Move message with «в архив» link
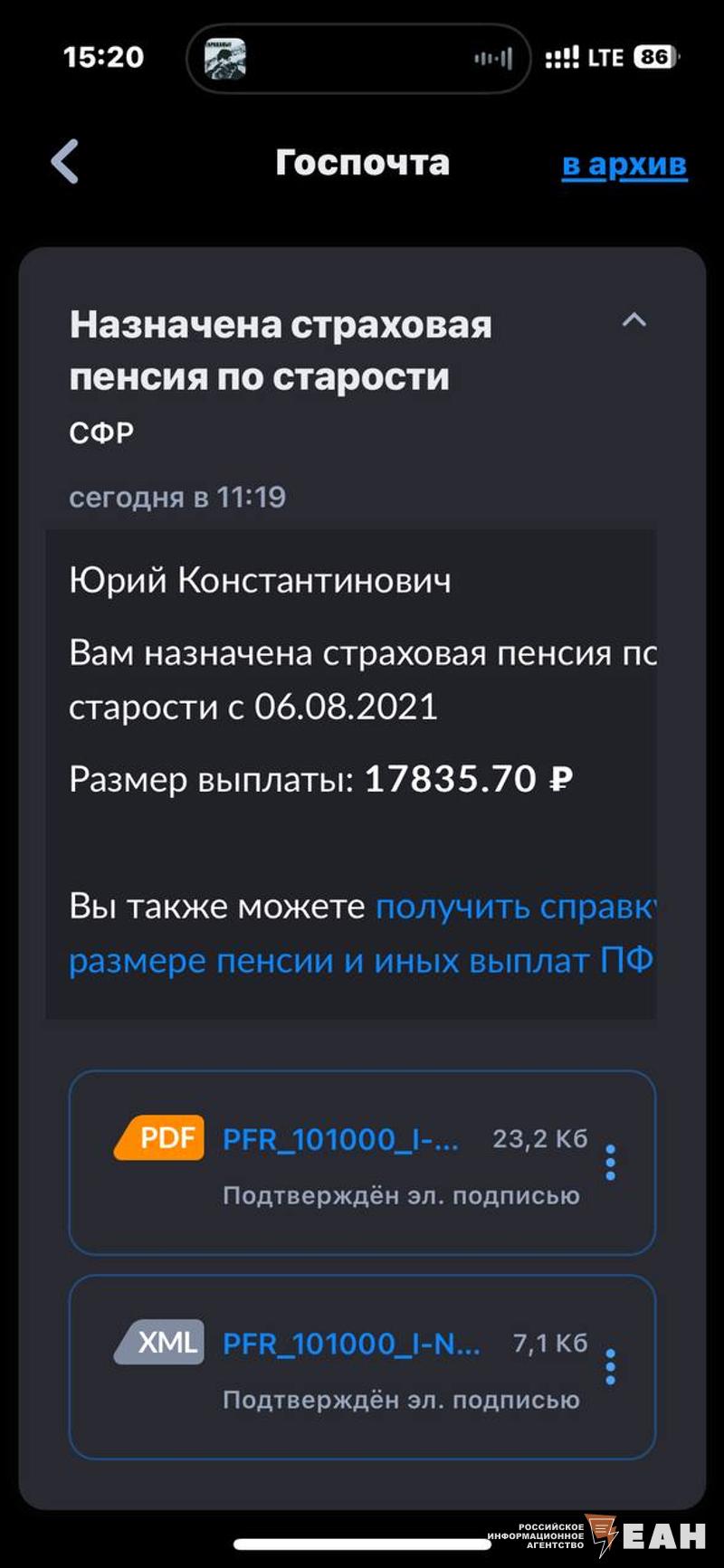The width and height of the screenshot is (724, 1568). [624, 165]
